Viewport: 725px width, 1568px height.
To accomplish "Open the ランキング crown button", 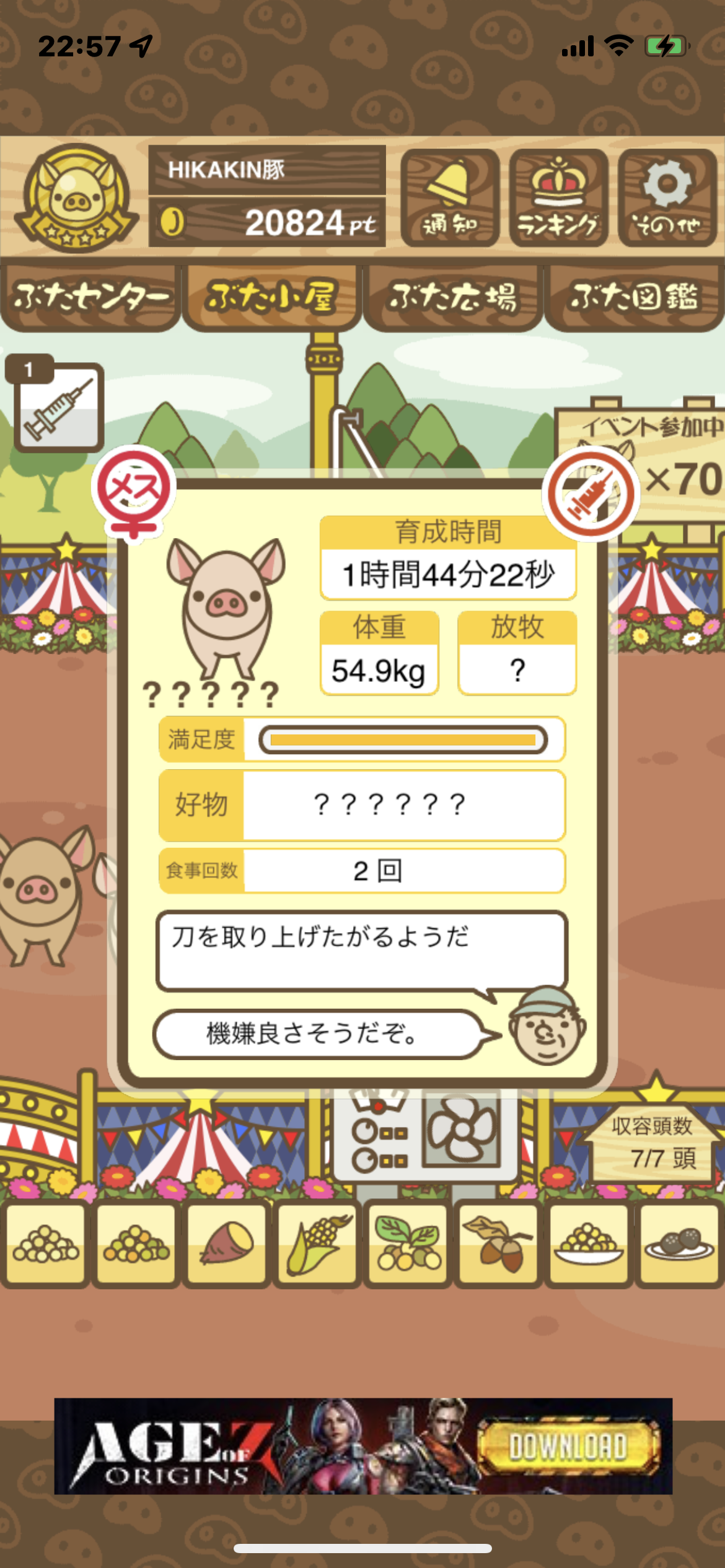I will pos(558,198).
